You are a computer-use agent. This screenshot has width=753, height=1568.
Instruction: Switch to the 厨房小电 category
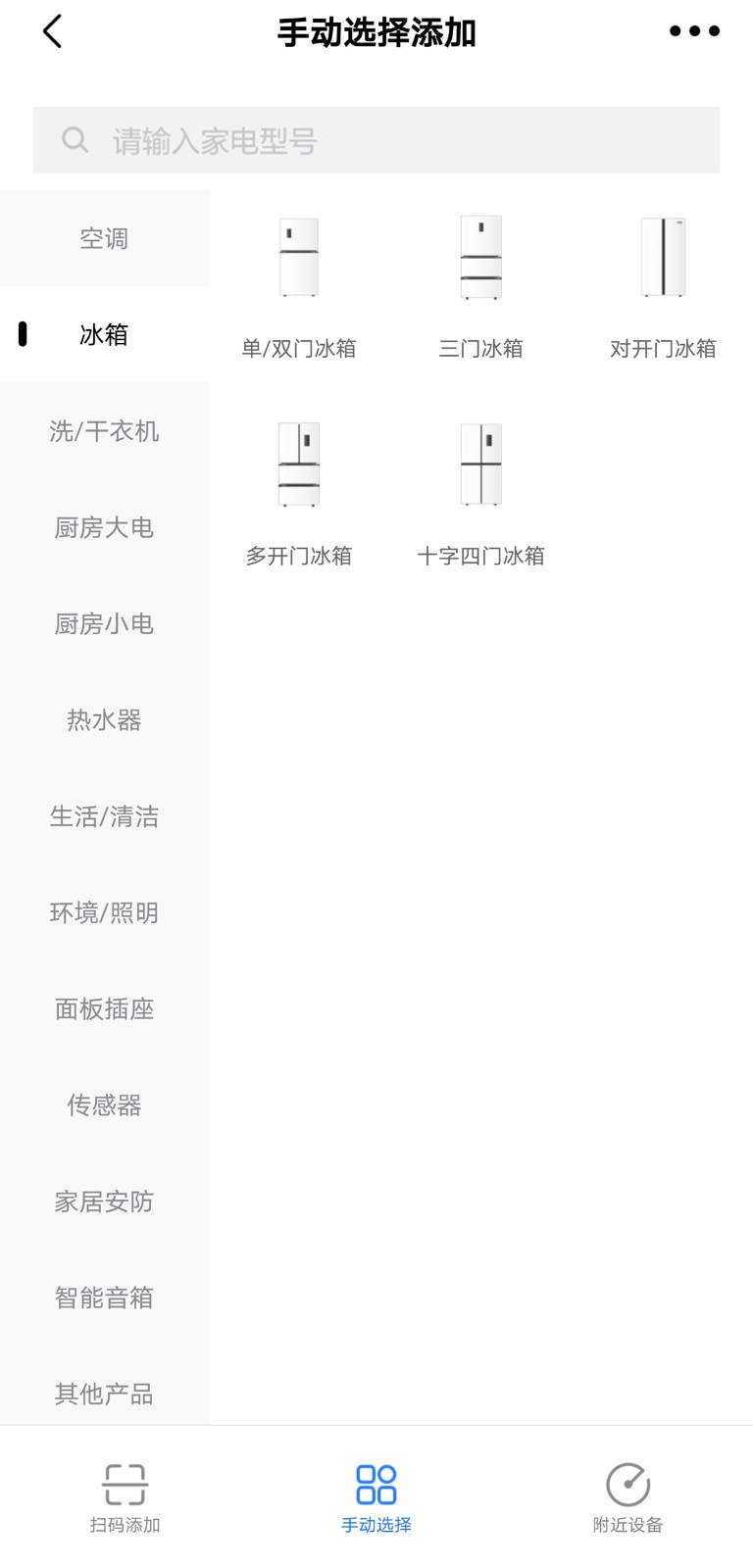(x=104, y=623)
